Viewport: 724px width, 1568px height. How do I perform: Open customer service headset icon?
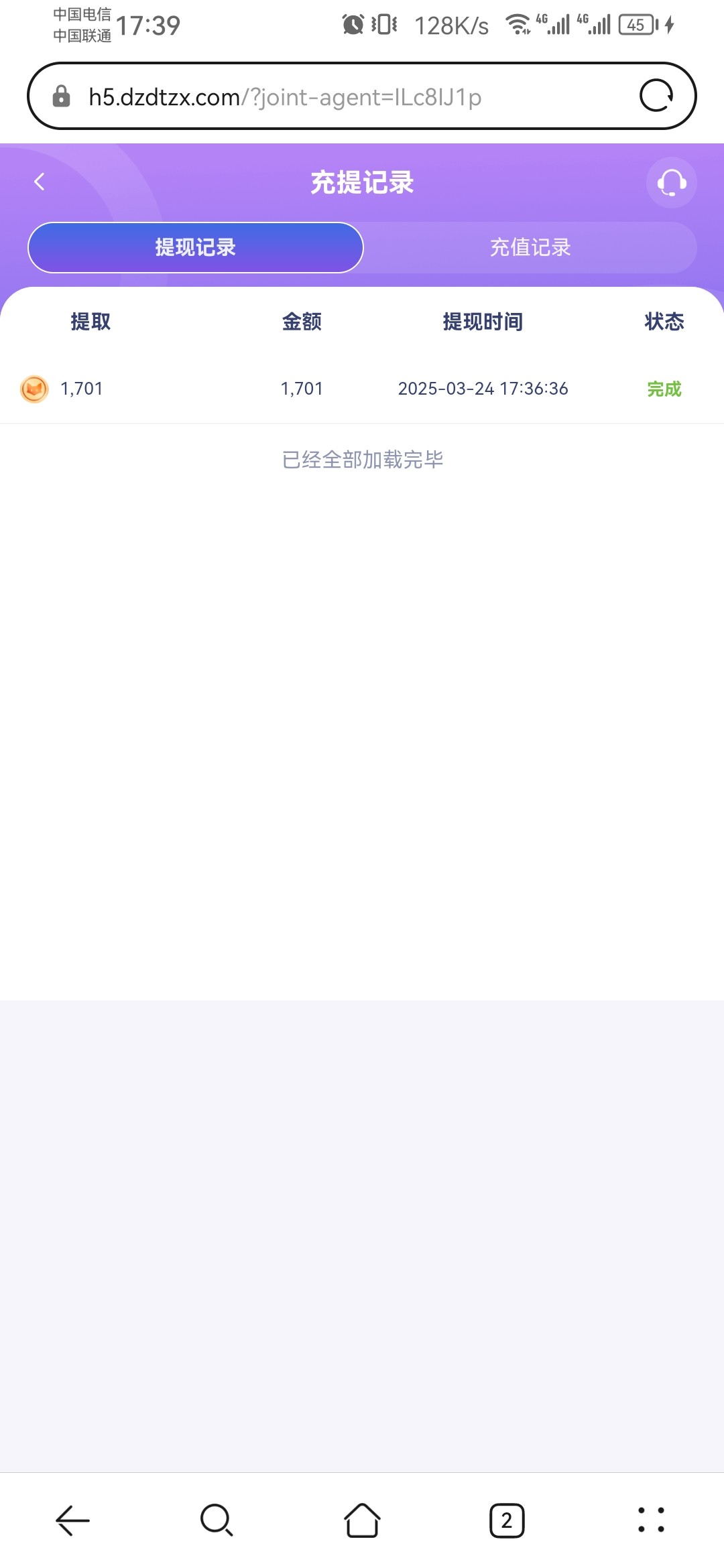[671, 182]
